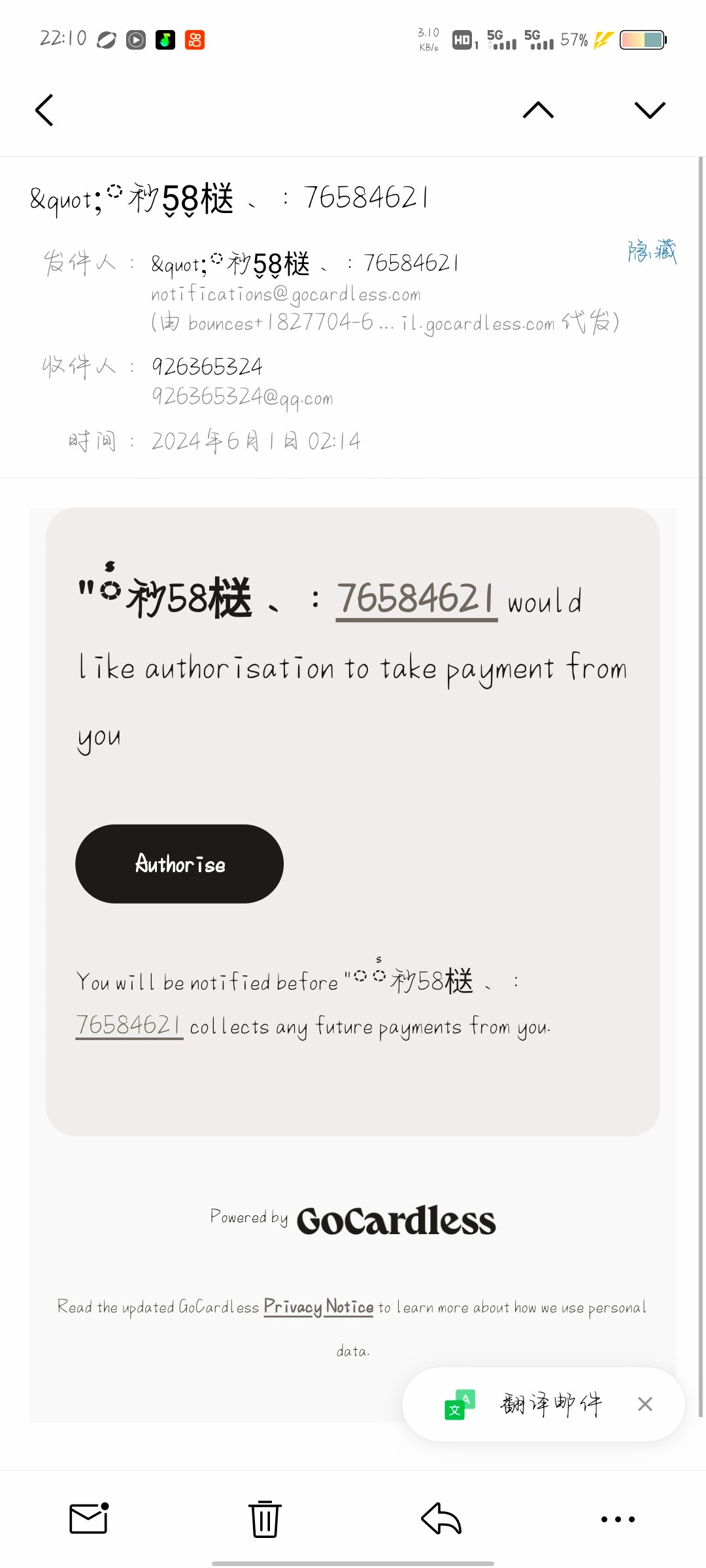Open the previous email with up arrow
The height and width of the screenshot is (1568, 706).
click(x=538, y=110)
